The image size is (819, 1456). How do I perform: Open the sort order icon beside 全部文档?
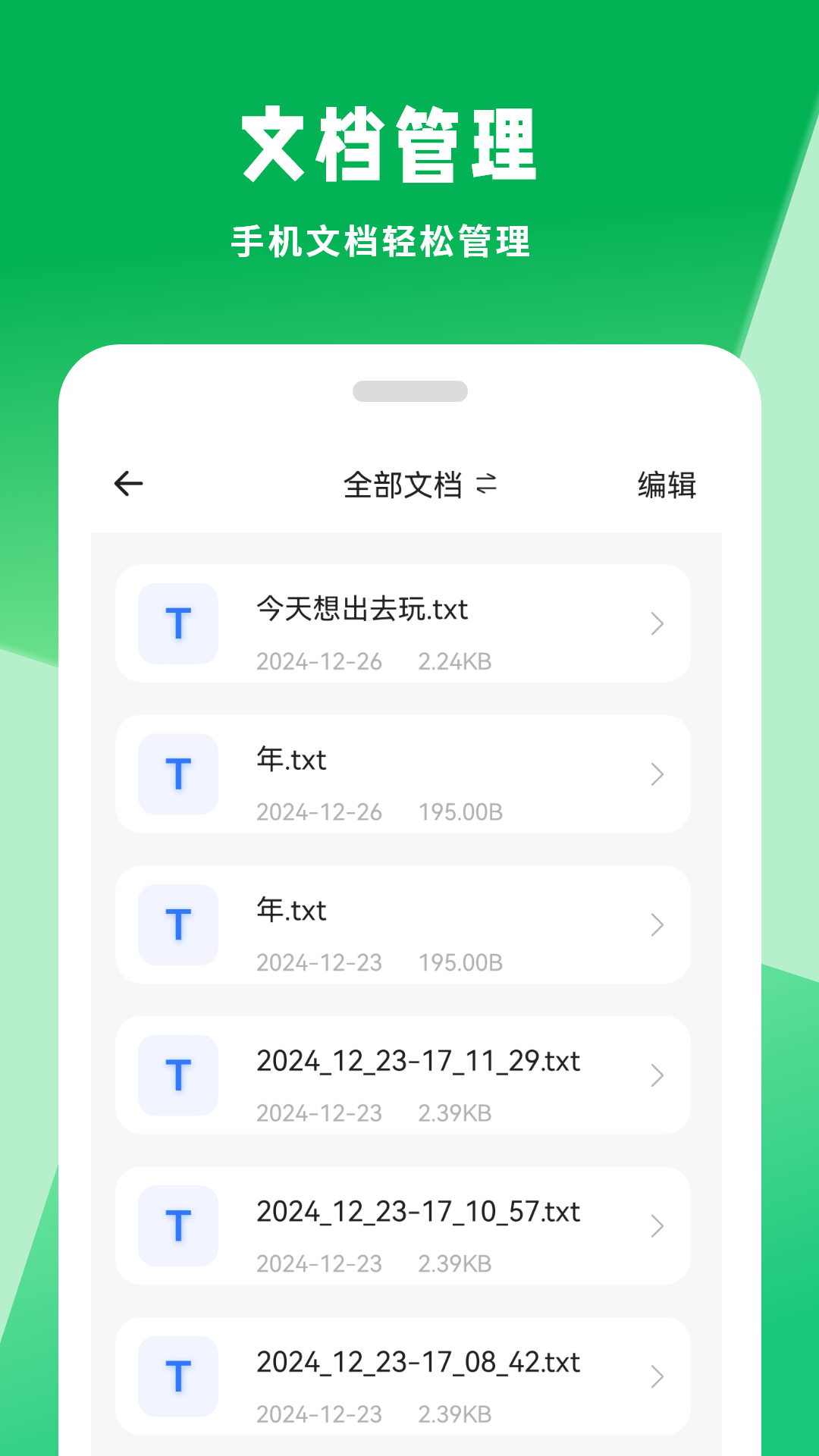(x=488, y=486)
